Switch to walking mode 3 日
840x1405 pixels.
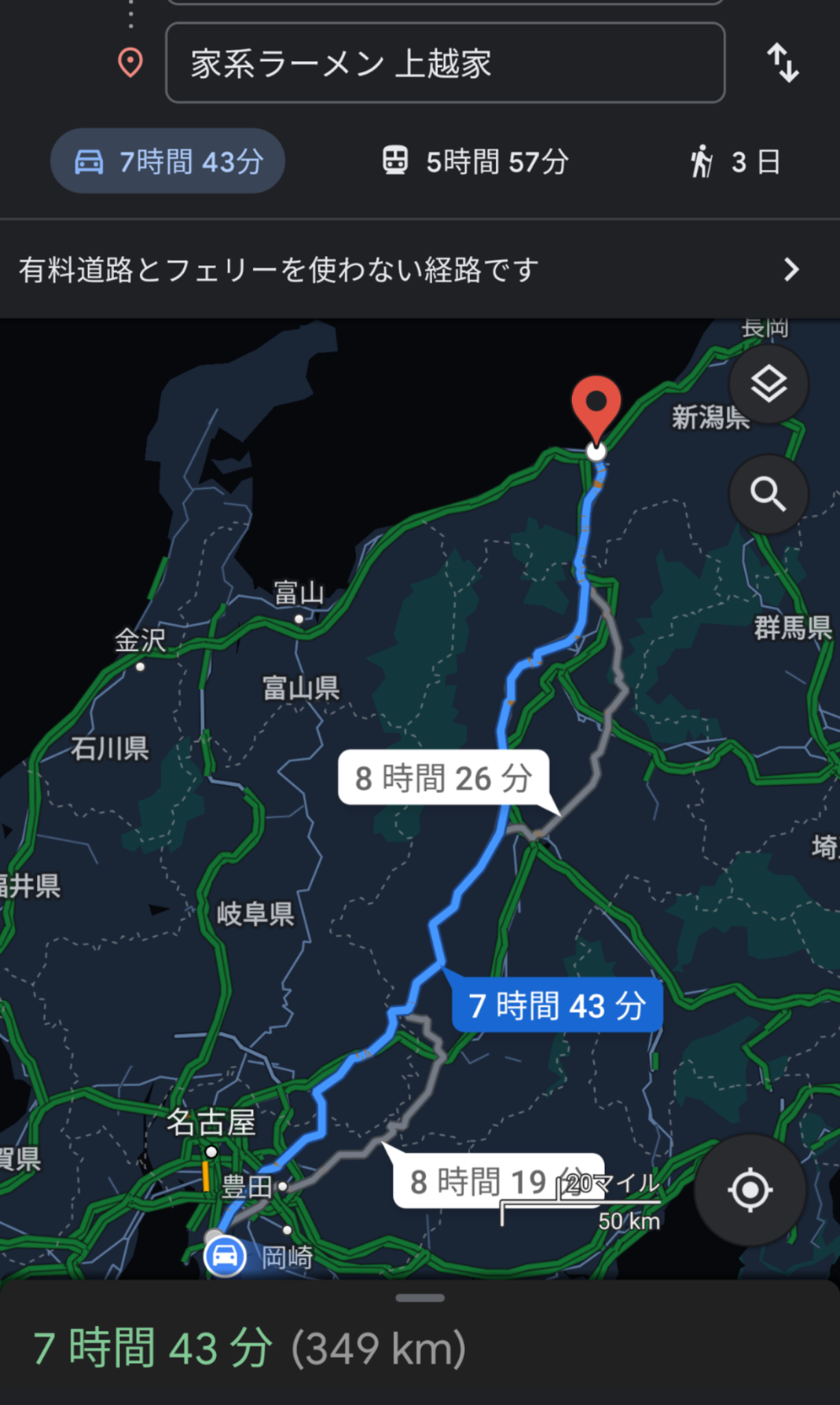pos(735,162)
